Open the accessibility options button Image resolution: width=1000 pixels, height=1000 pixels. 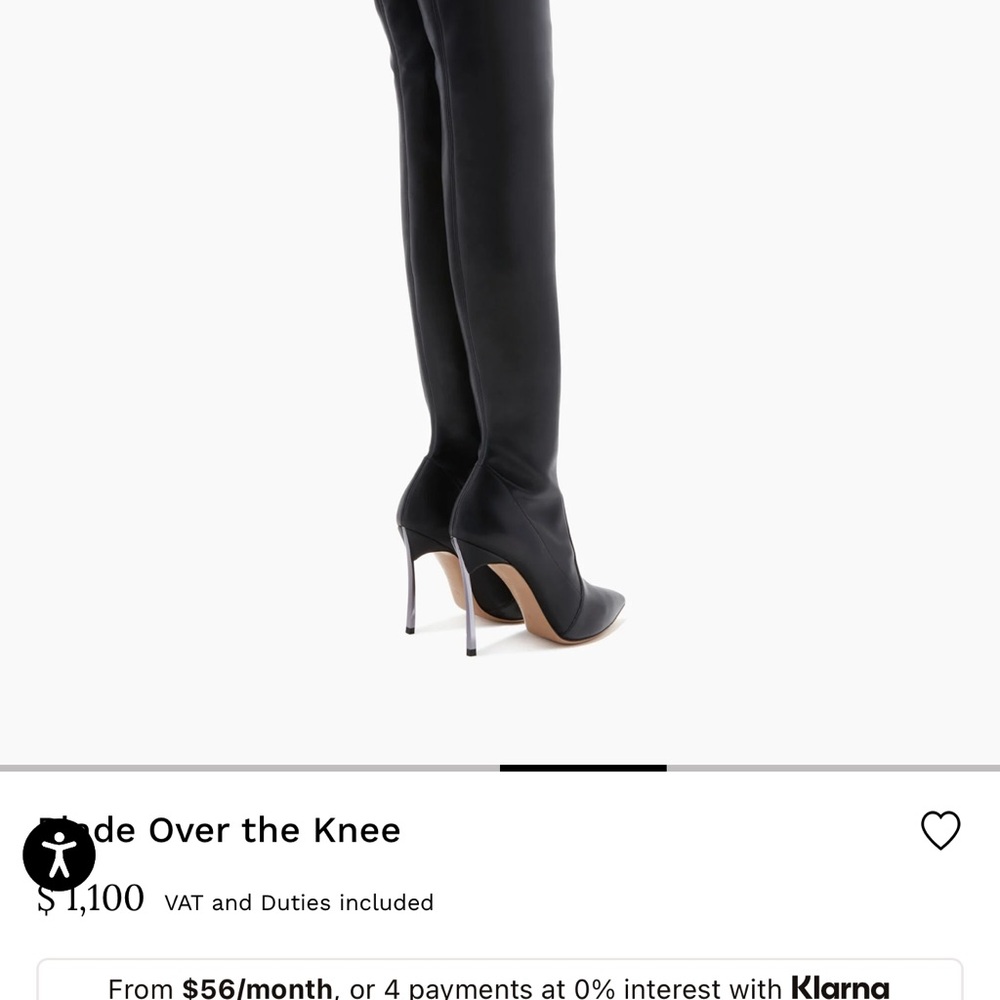(59, 854)
